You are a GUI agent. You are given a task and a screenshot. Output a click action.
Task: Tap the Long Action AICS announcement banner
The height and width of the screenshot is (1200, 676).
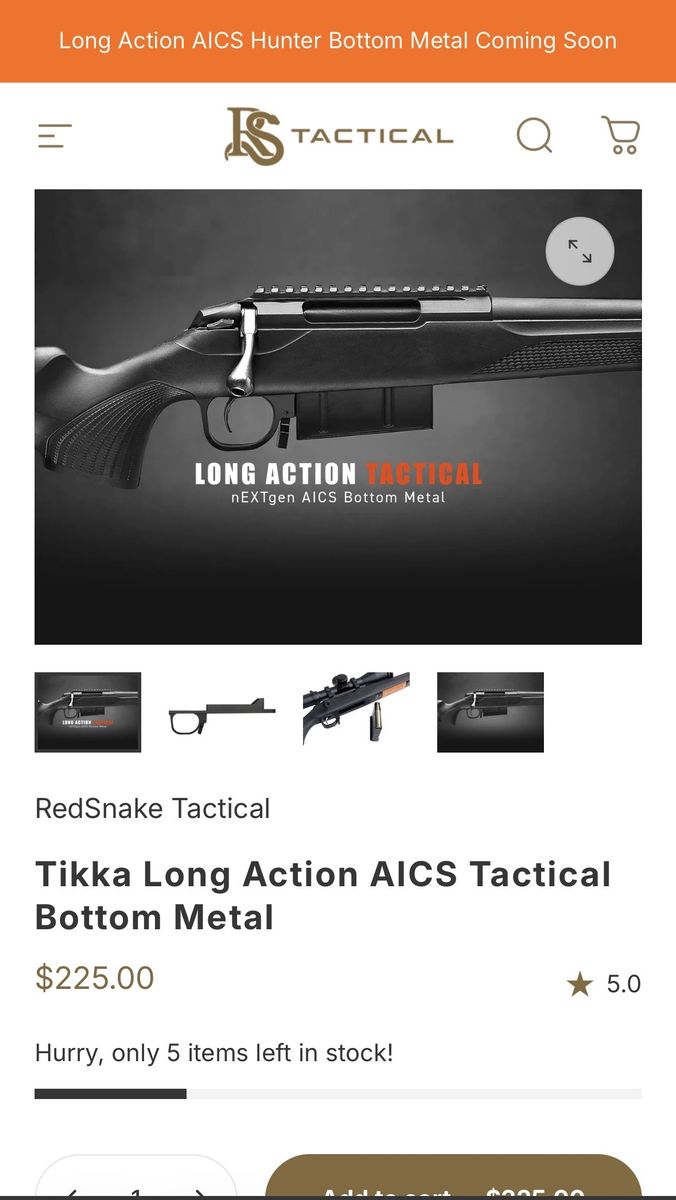[338, 41]
